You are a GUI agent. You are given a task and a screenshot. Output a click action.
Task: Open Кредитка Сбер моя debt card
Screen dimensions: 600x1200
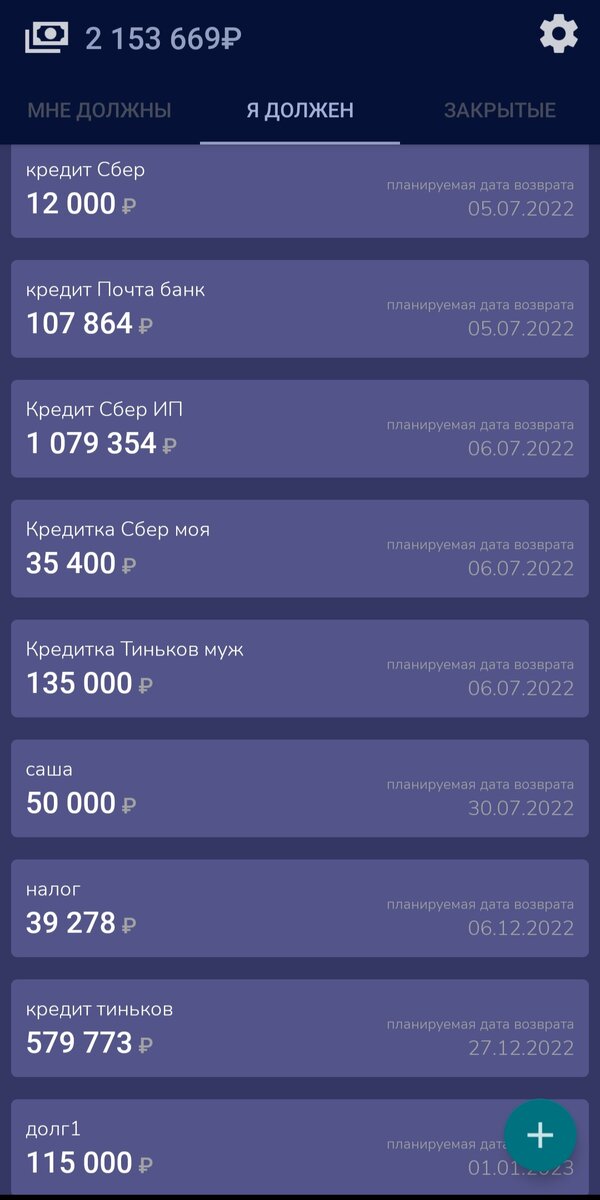point(300,549)
